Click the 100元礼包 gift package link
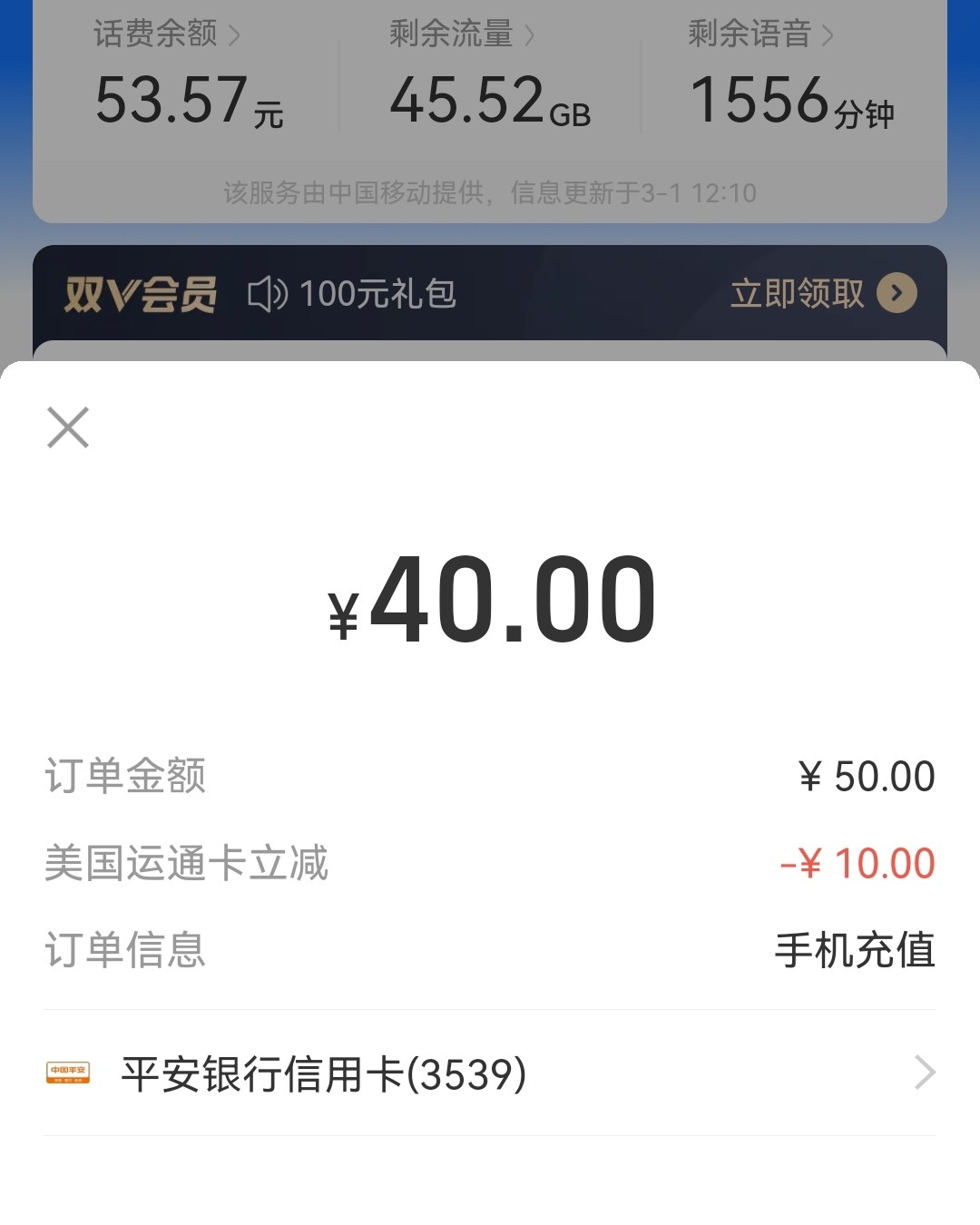This screenshot has height=1225, width=980. click(x=381, y=292)
